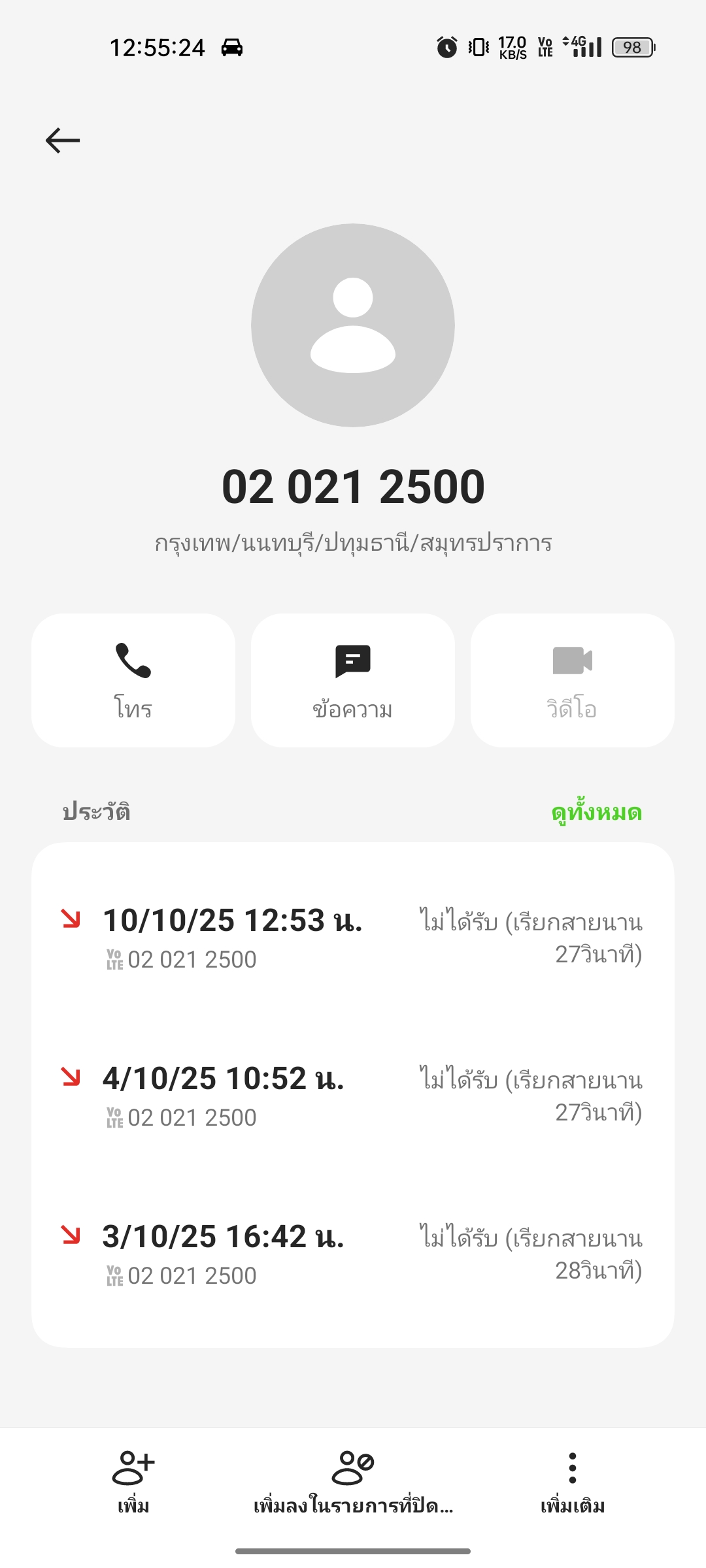Image resolution: width=706 pixels, height=1568 pixels.
Task: Open full call history with ดูทั้งหมด
Action: (x=596, y=812)
